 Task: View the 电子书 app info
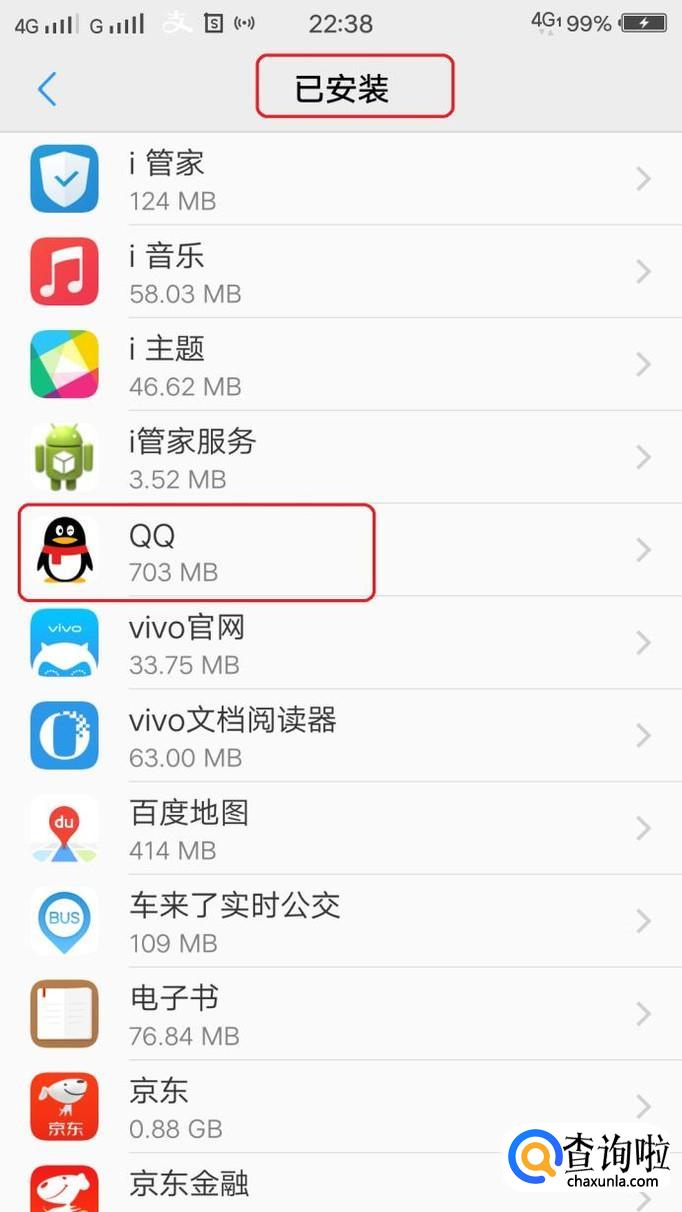pos(340,1014)
